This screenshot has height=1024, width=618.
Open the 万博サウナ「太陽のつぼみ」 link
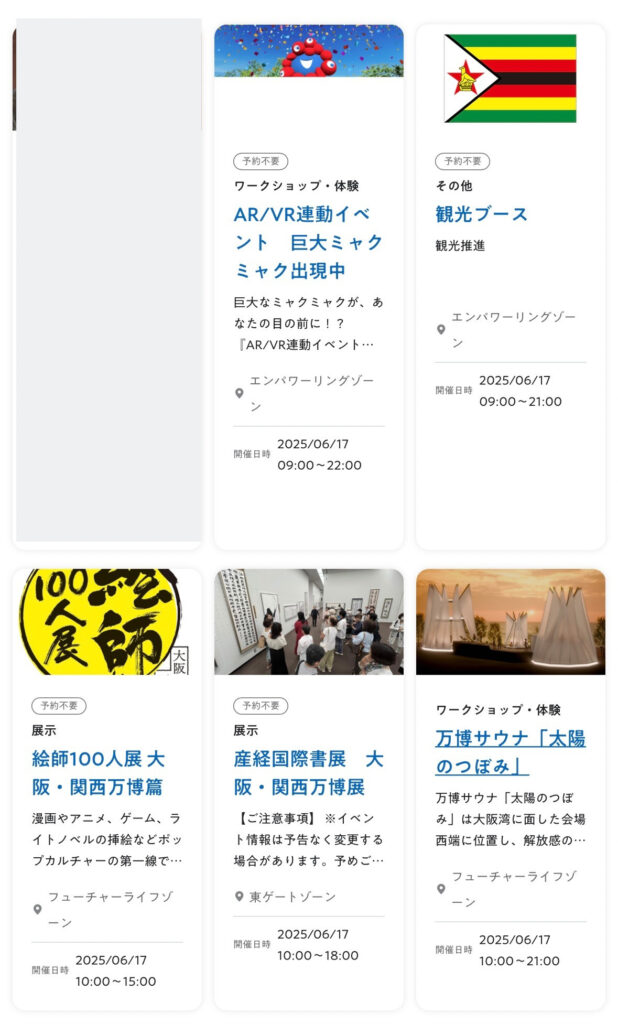510,752
